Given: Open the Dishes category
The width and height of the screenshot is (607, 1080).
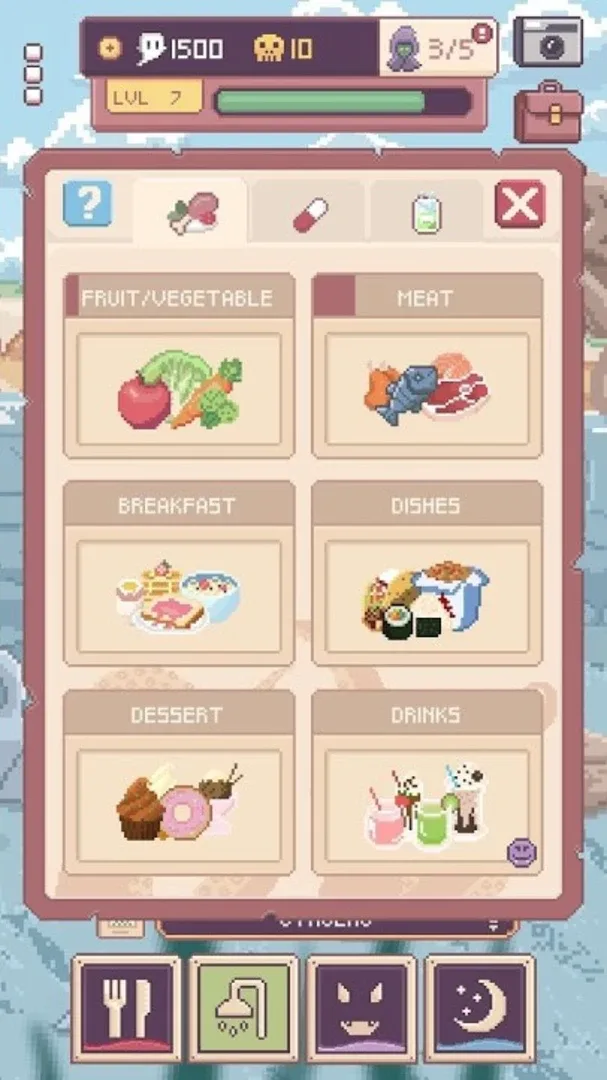Looking at the screenshot, I should click(x=427, y=574).
